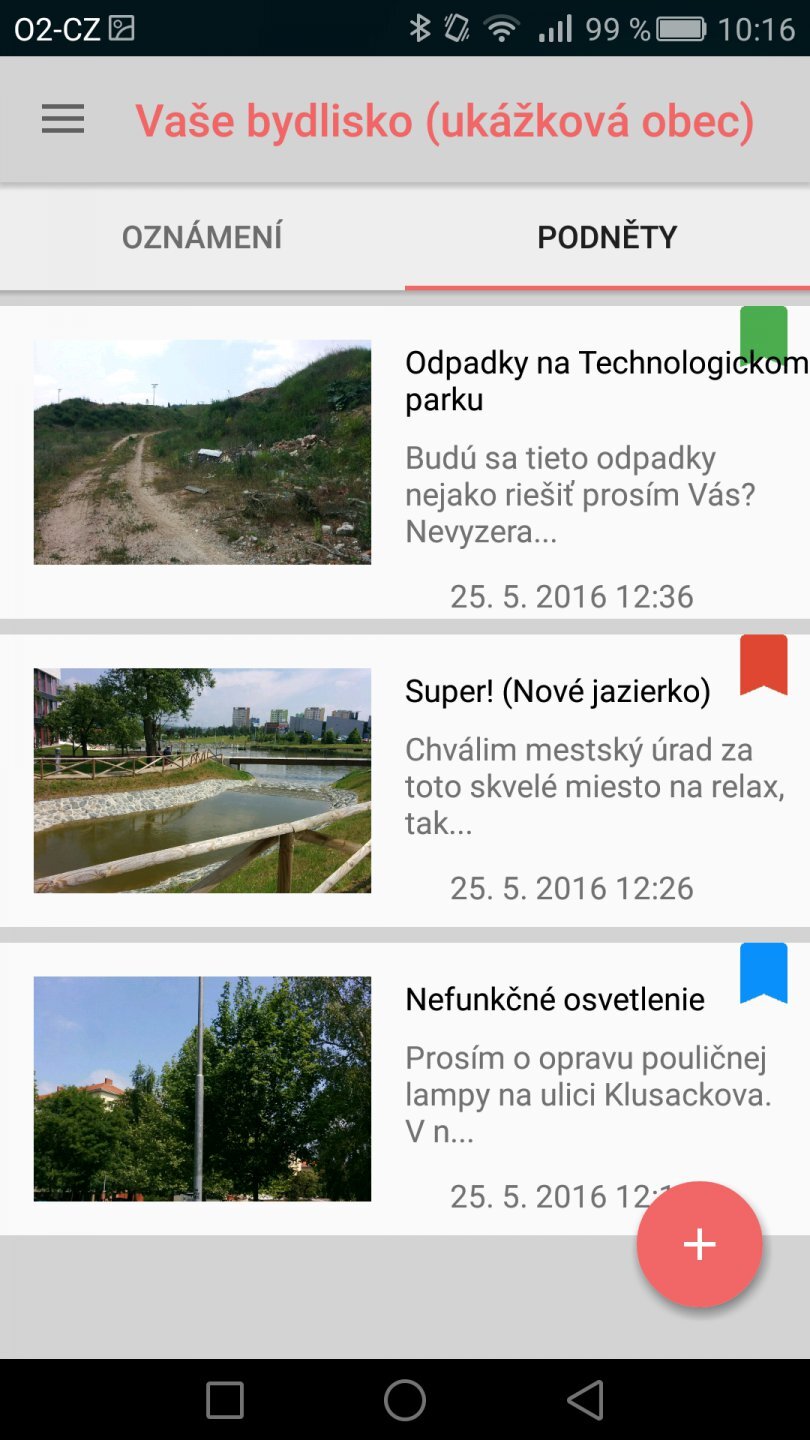Tap the vibration mode status icon
The width and height of the screenshot is (810, 1440).
coord(455,28)
